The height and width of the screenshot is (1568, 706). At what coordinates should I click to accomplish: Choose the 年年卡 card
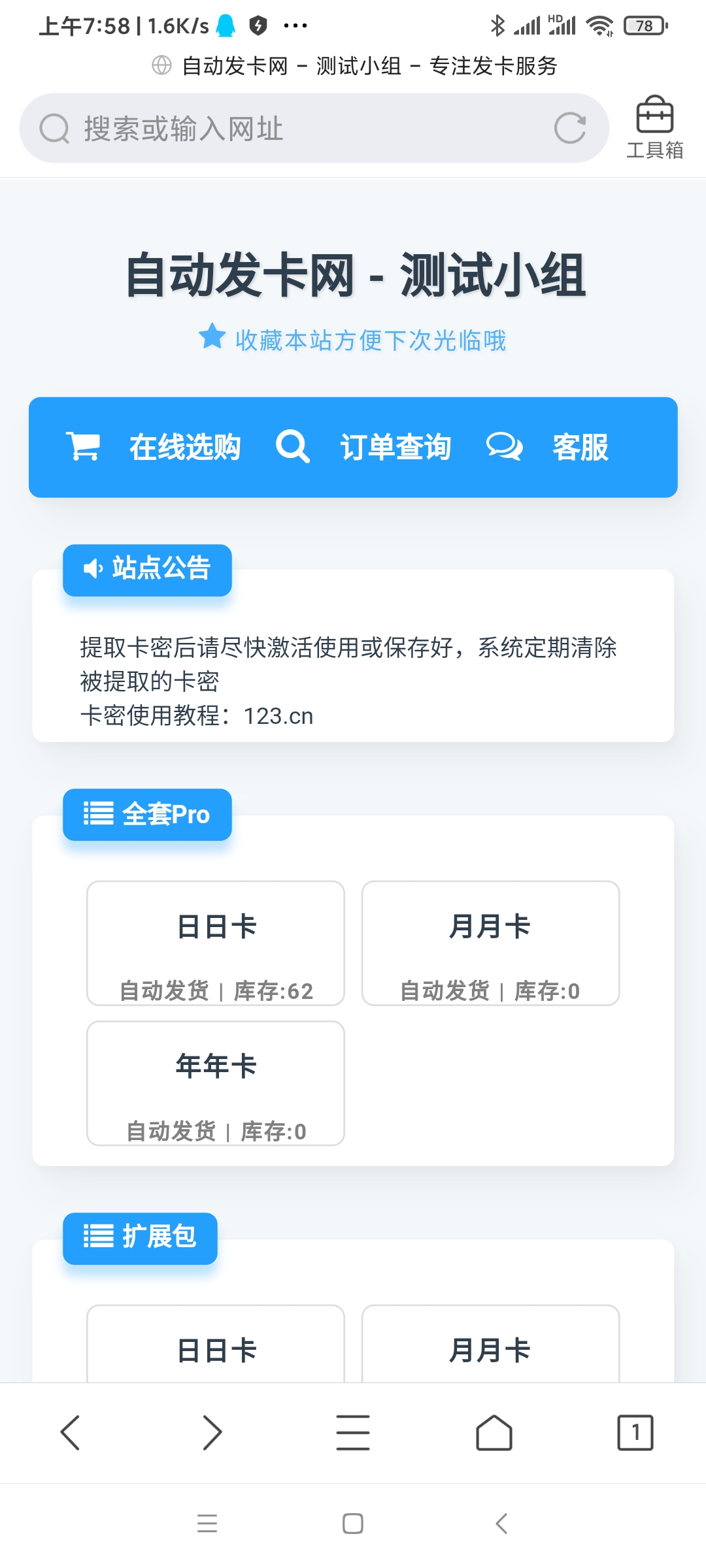pos(216,1083)
